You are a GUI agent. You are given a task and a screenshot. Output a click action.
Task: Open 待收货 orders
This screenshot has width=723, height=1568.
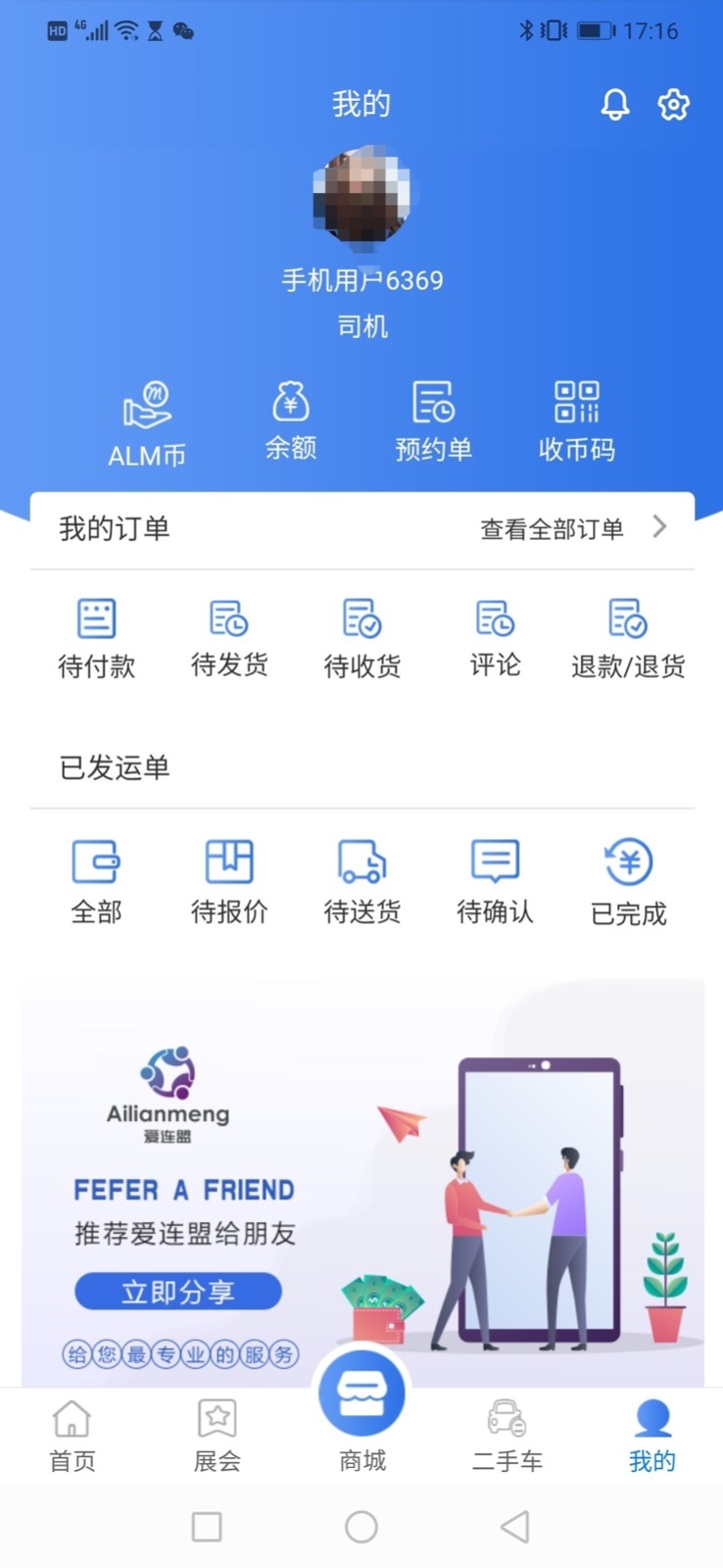(362, 638)
